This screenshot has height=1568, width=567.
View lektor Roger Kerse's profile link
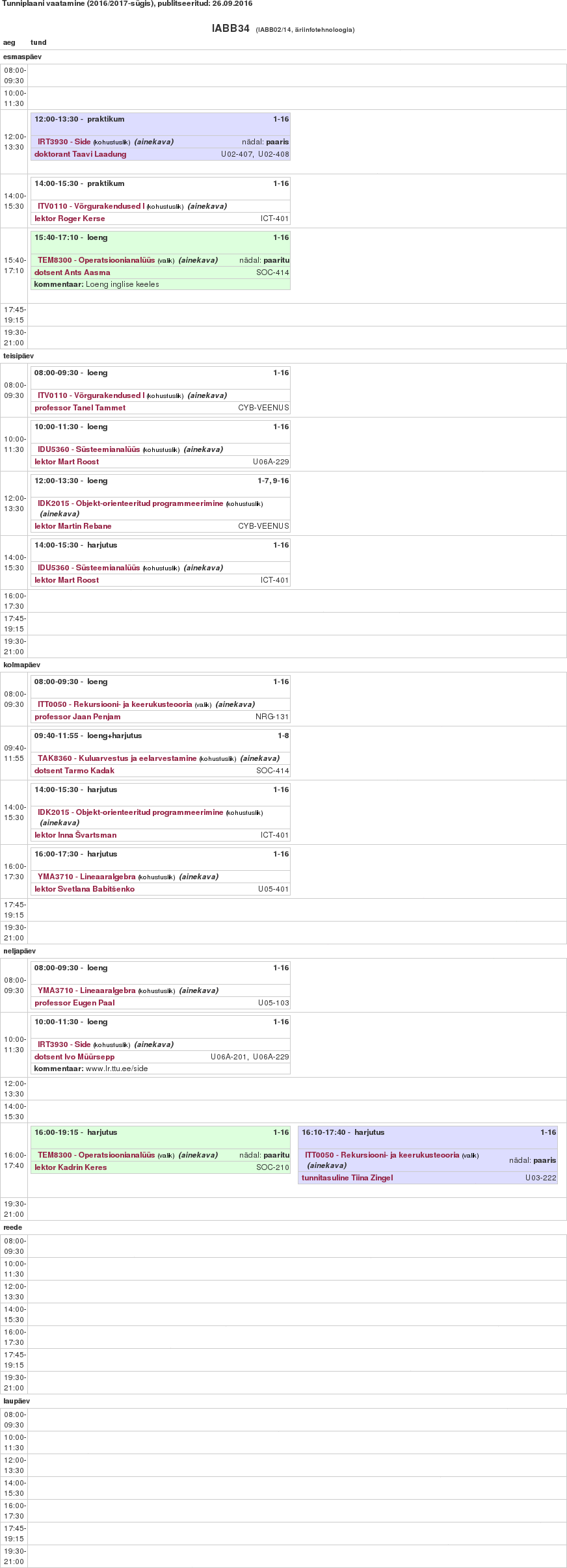click(x=70, y=219)
